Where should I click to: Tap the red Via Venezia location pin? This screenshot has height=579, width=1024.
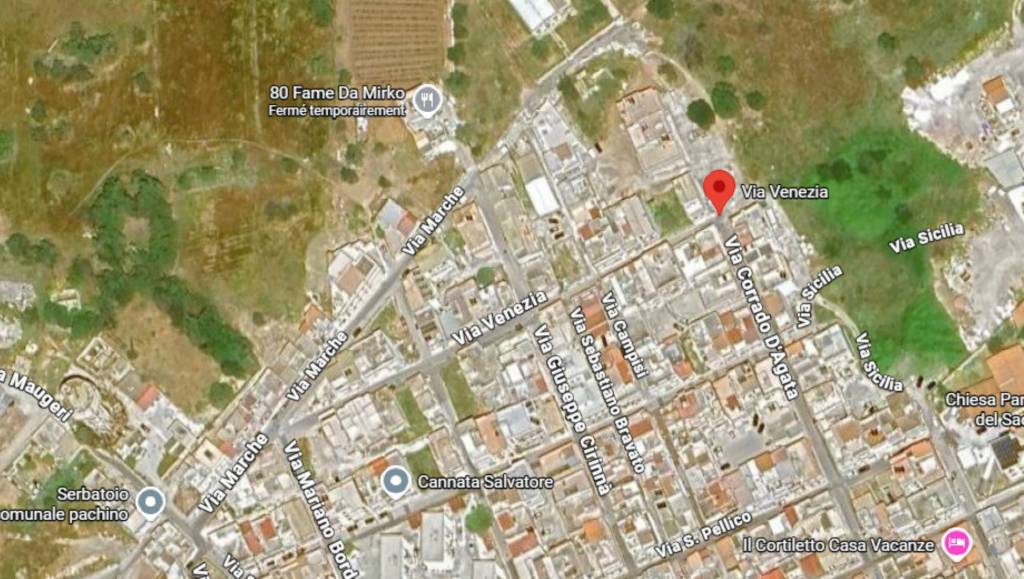click(719, 189)
